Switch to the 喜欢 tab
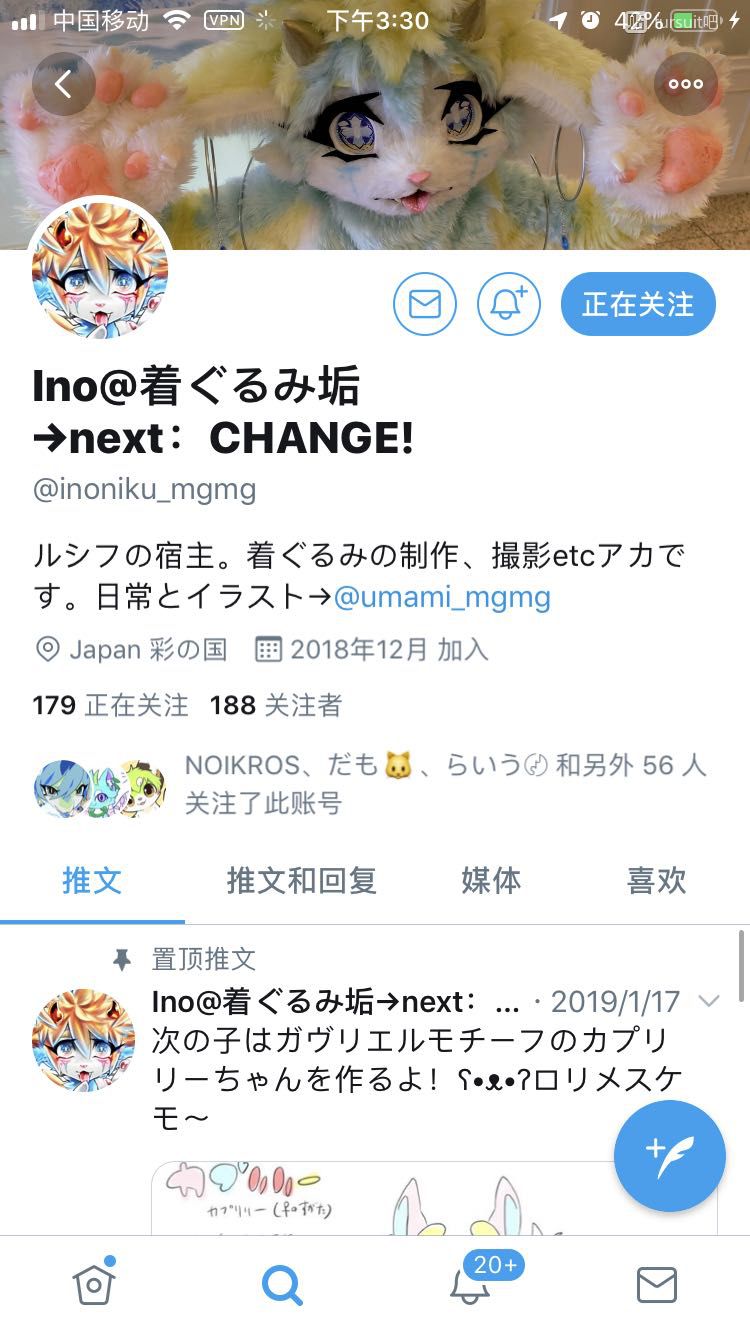750x1334 pixels. tap(656, 881)
